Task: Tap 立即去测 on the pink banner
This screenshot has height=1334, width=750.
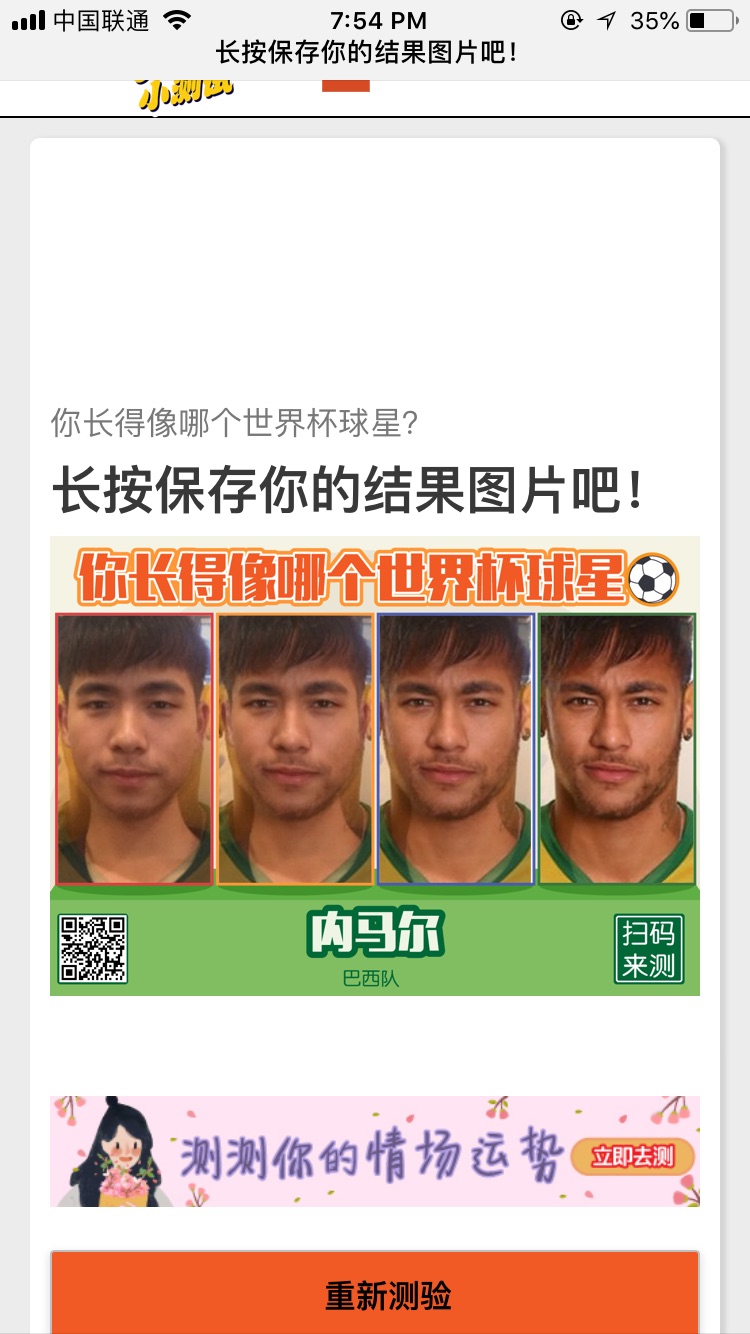Action: pyautogui.click(x=632, y=1157)
